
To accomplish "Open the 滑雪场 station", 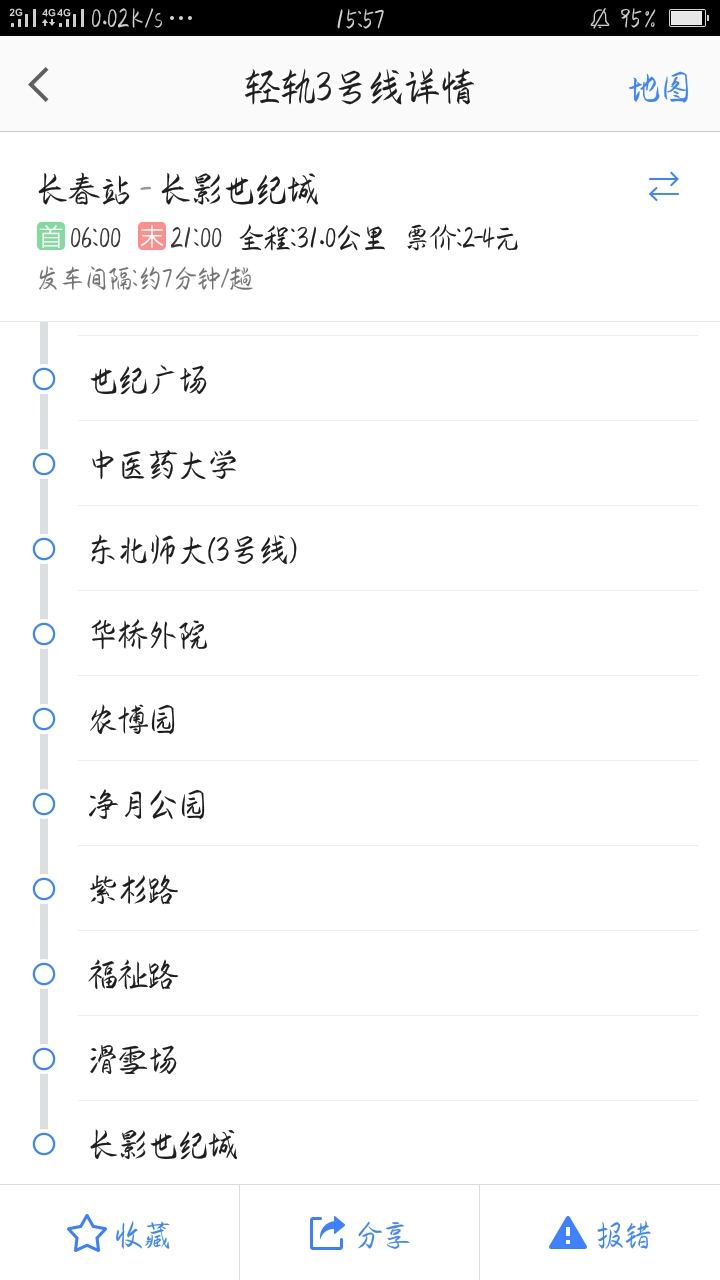I will (133, 1060).
